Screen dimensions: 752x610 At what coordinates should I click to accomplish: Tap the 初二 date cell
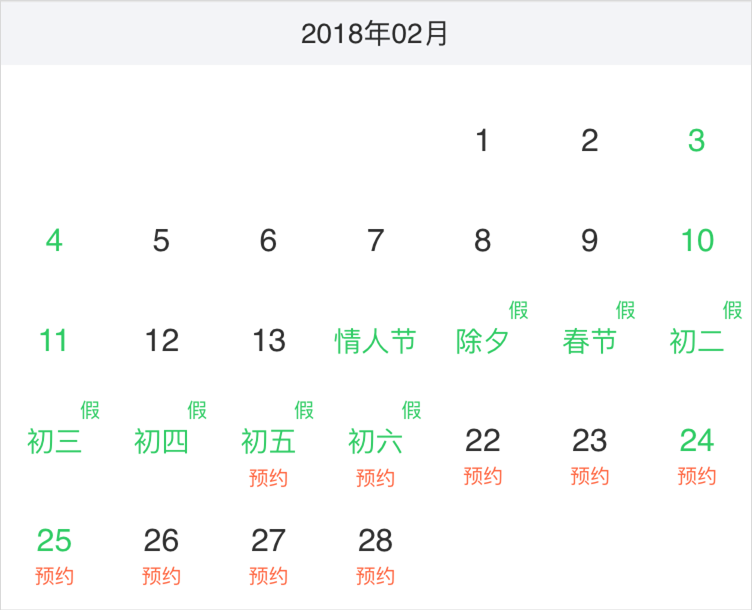[697, 342]
